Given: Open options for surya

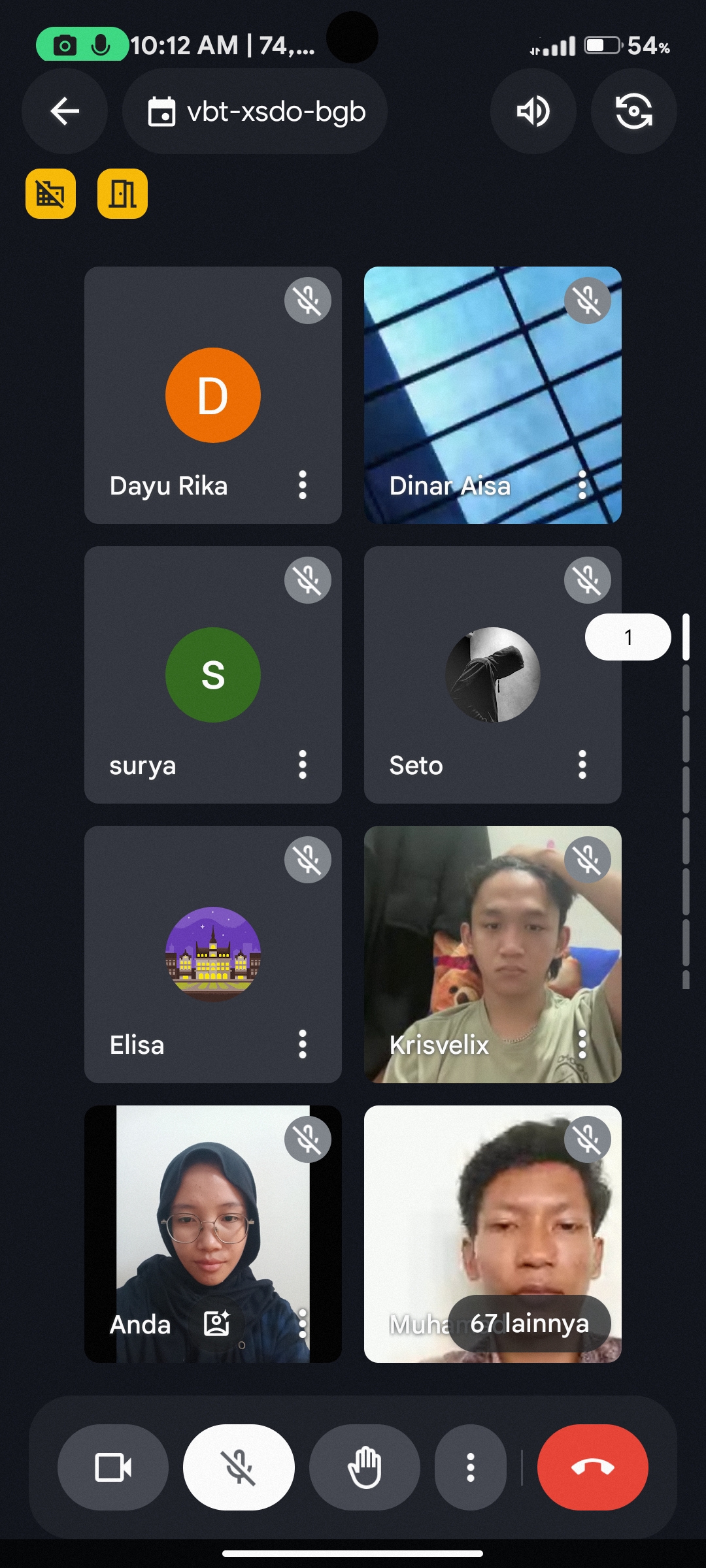Looking at the screenshot, I should (x=302, y=764).
